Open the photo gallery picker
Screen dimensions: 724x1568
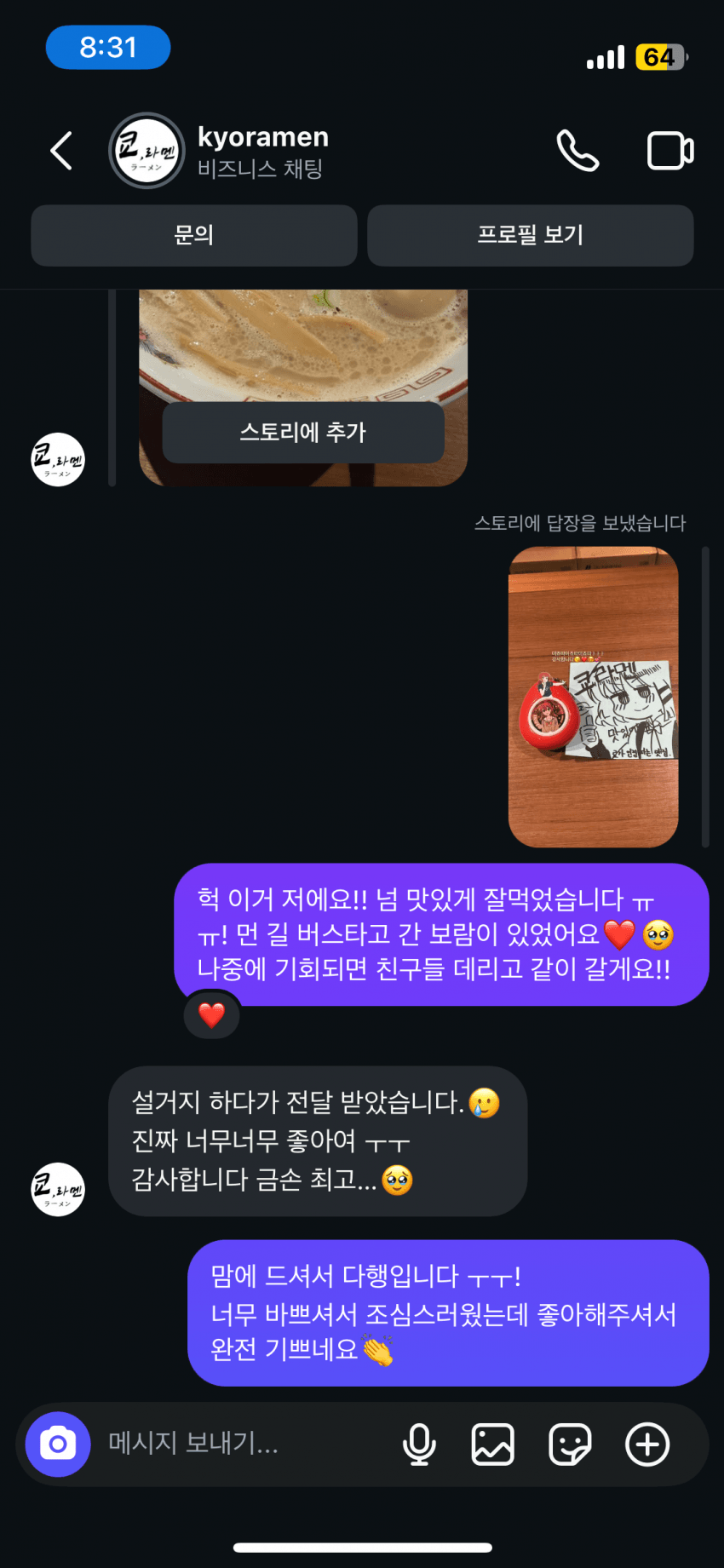(x=492, y=1445)
